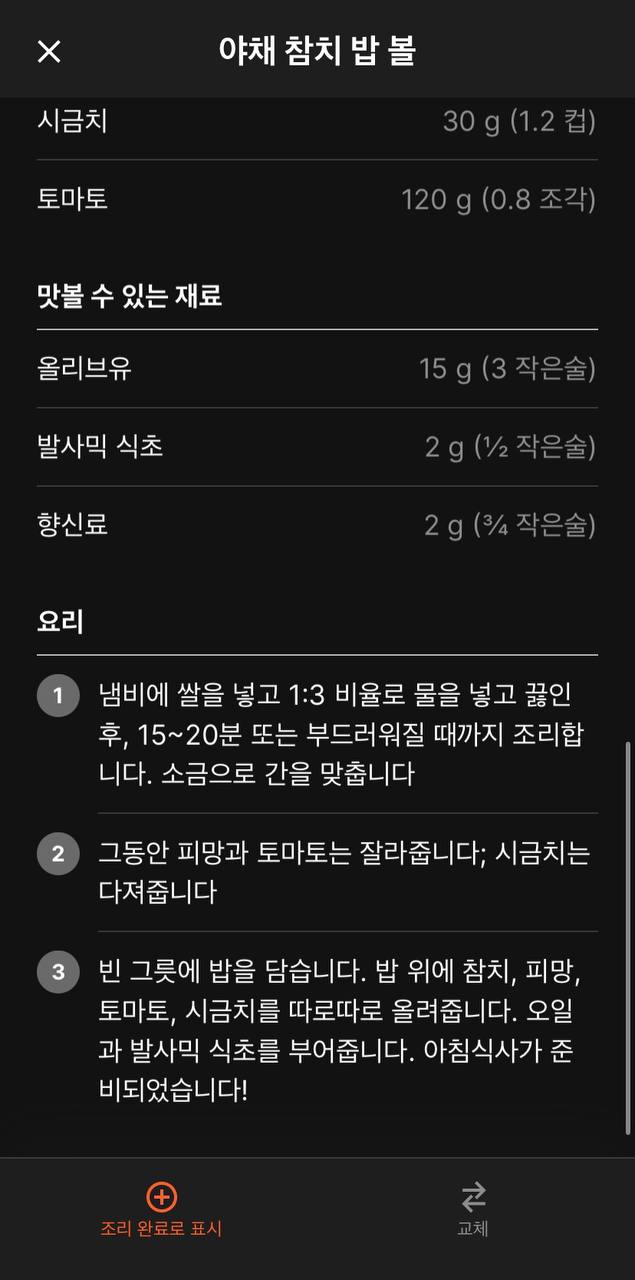Screen dimensions: 635x1280
Task: Mark recipe as cooked via 조리 완료로 표시
Action: pos(161,1208)
